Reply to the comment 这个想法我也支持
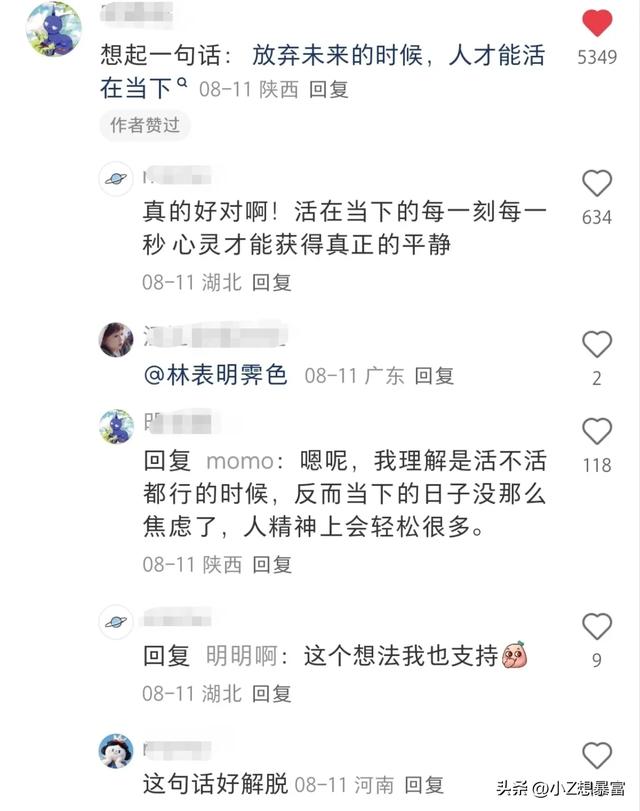The width and height of the screenshot is (640, 811). 271,693
